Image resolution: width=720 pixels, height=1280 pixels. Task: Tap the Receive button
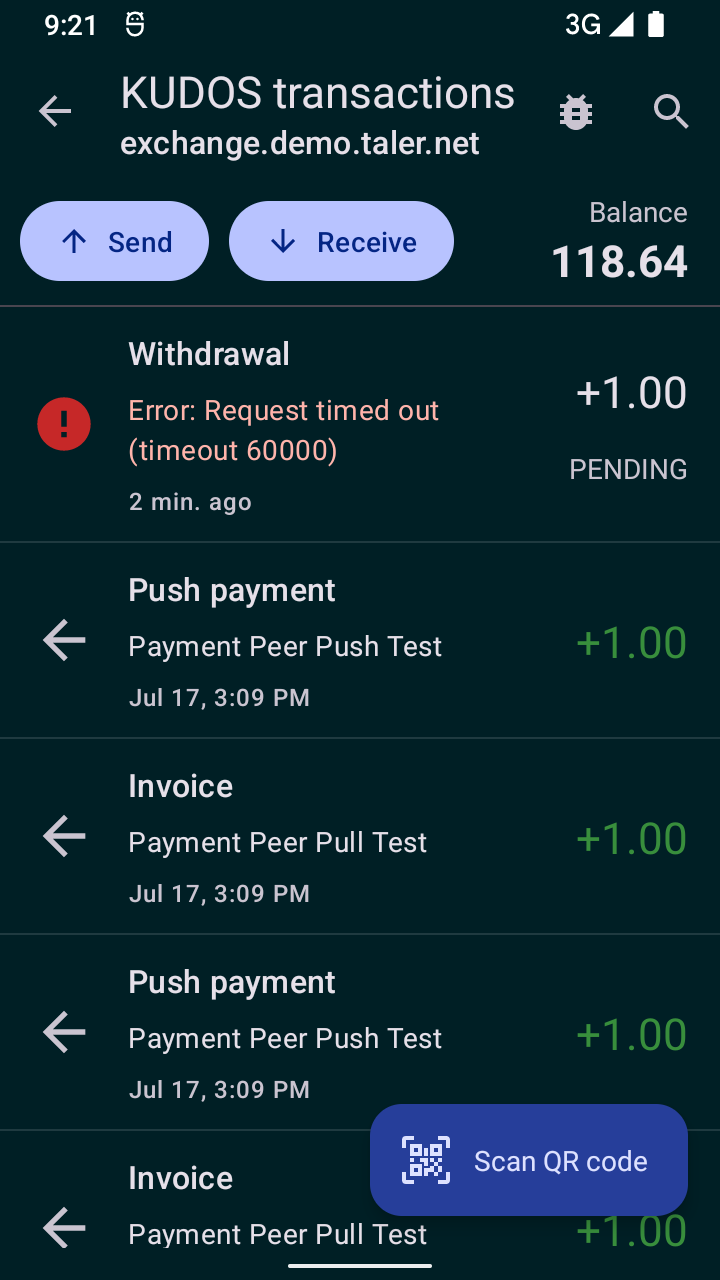[341, 242]
